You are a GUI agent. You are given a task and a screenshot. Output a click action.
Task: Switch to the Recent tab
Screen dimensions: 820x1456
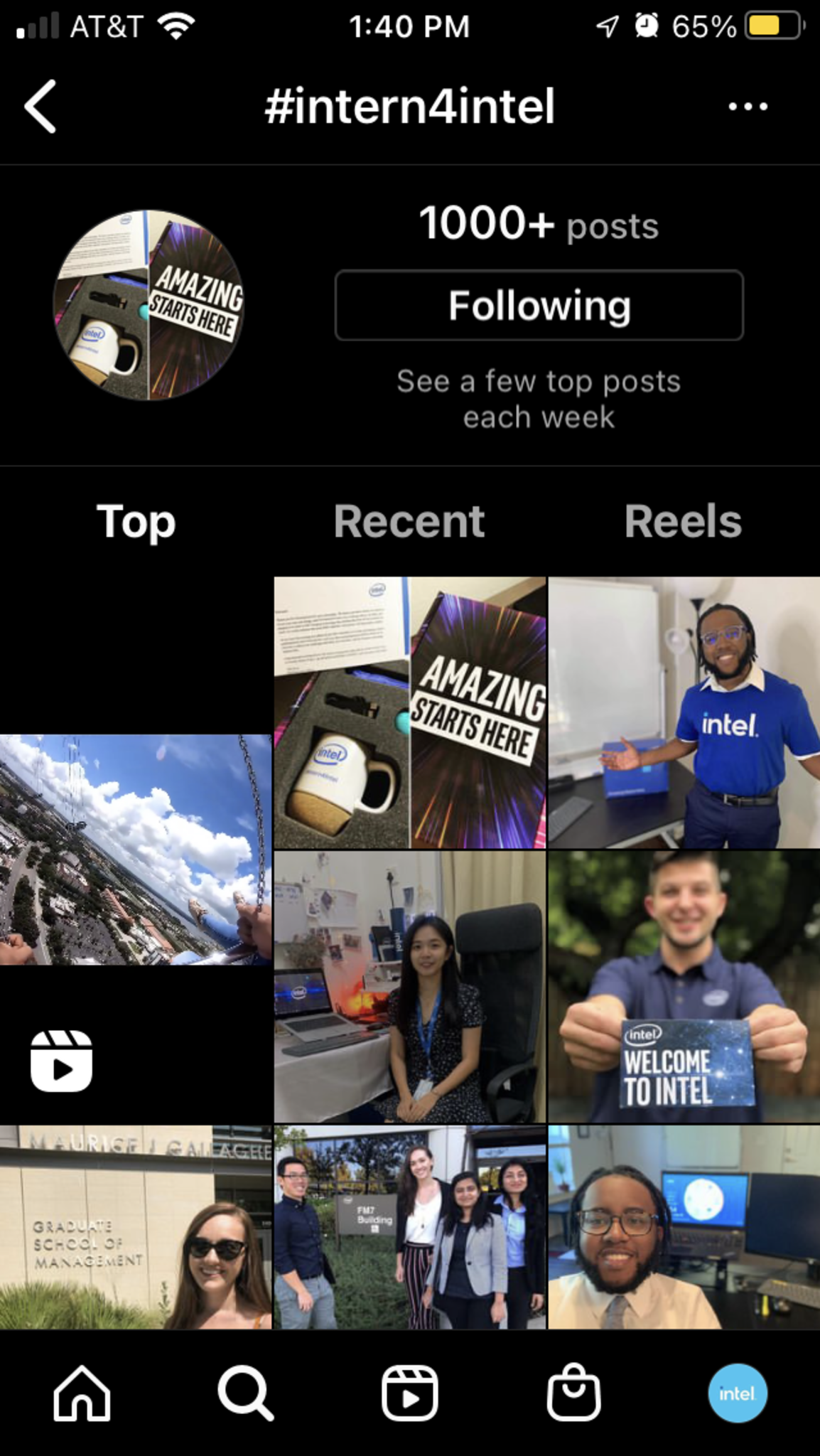point(409,522)
